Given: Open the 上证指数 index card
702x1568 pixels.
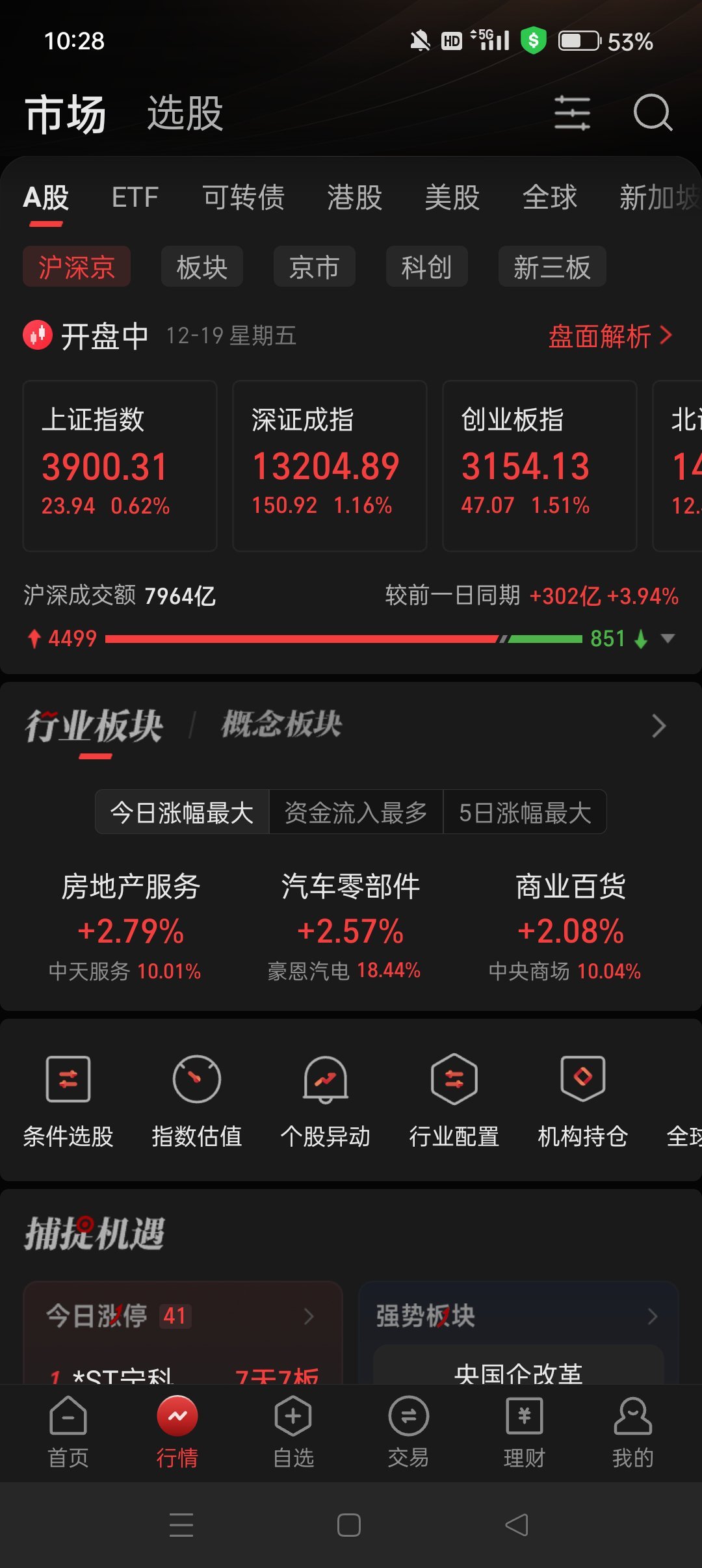Looking at the screenshot, I should pyautogui.click(x=119, y=465).
